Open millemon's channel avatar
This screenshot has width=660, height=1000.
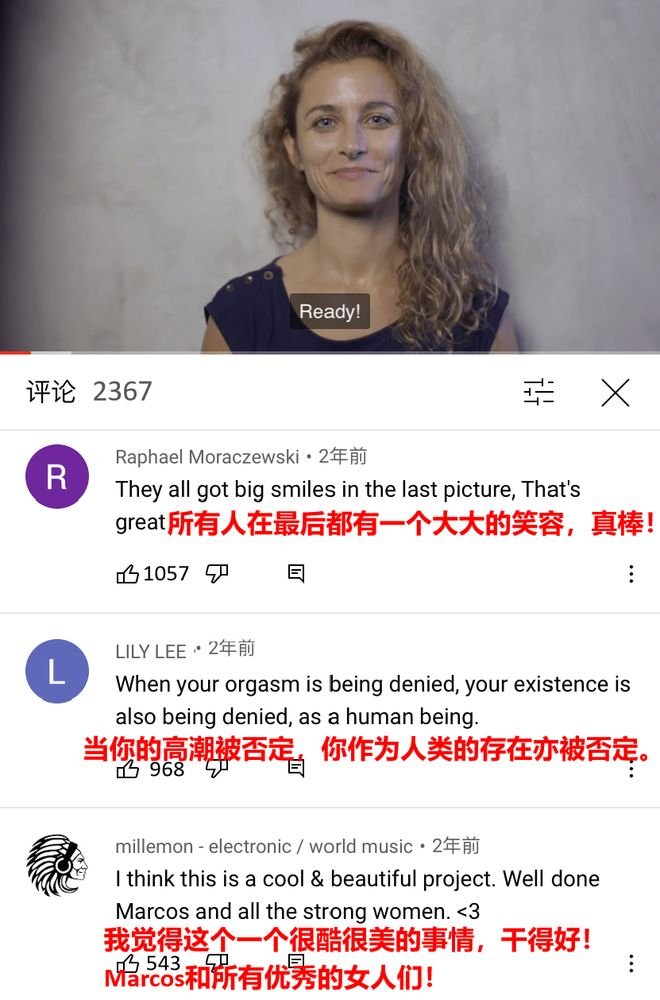coord(57,866)
